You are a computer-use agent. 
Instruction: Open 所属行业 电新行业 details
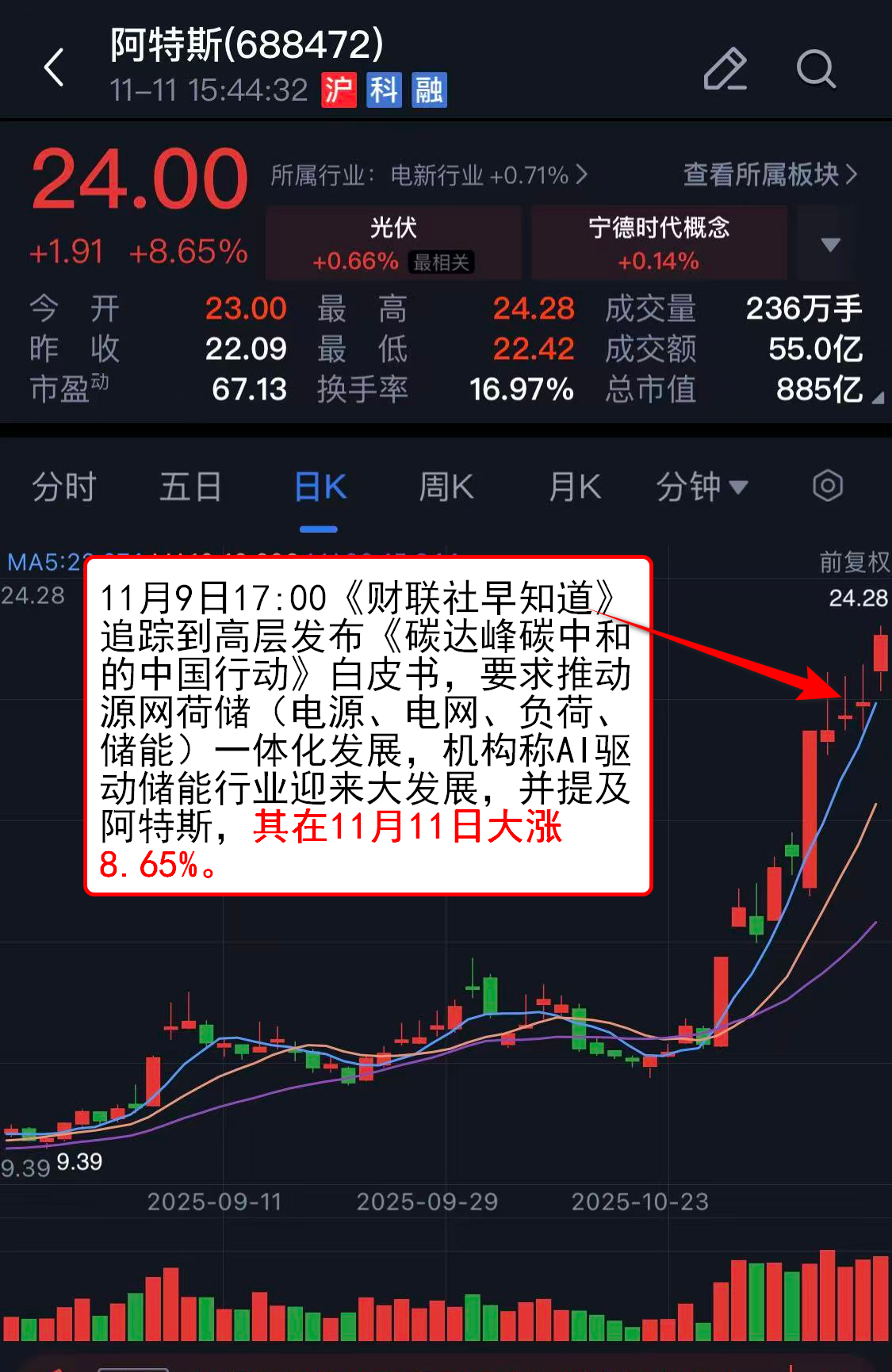[x=428, y=175]
